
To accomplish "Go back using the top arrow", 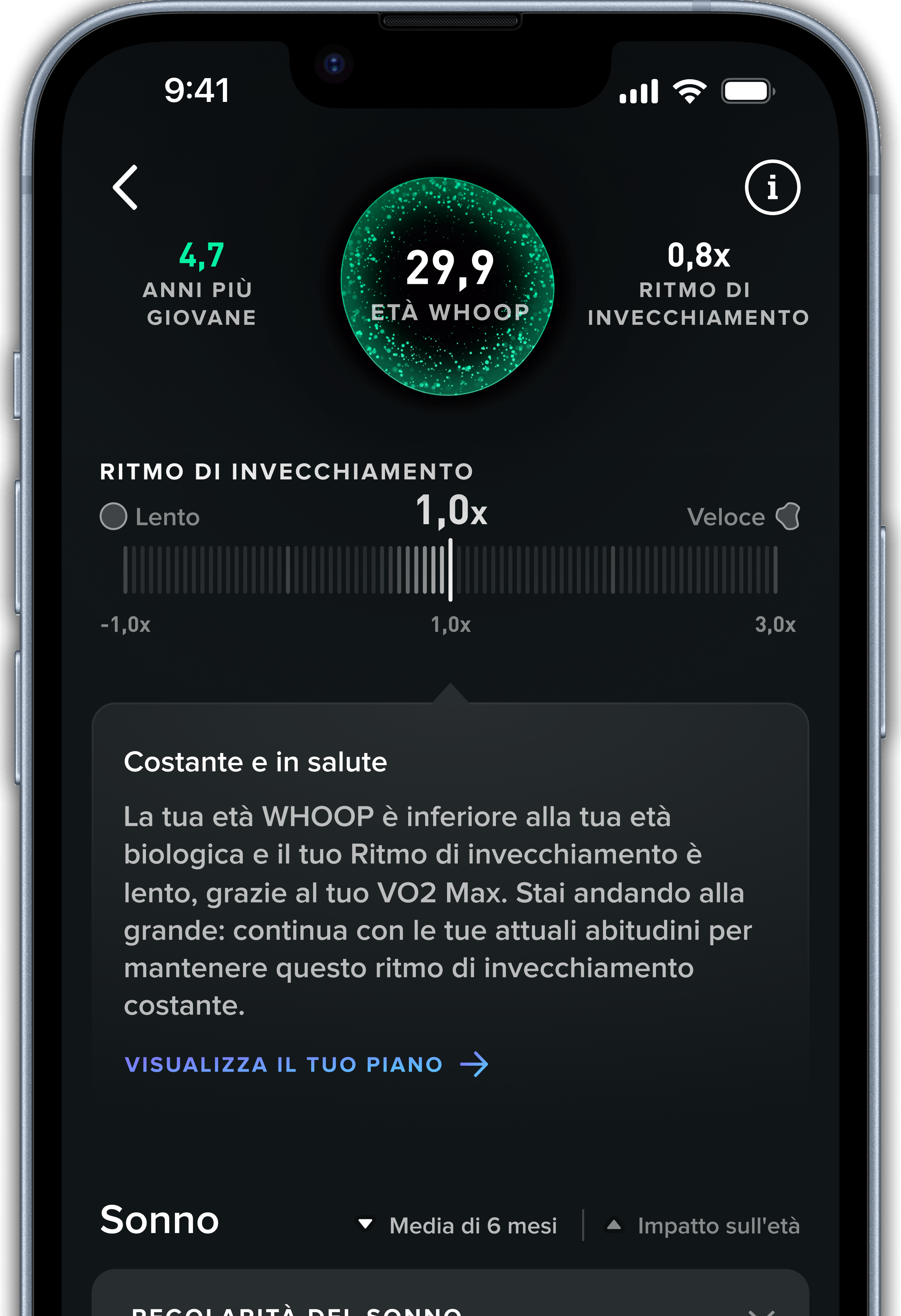I will tap(126, 188).
